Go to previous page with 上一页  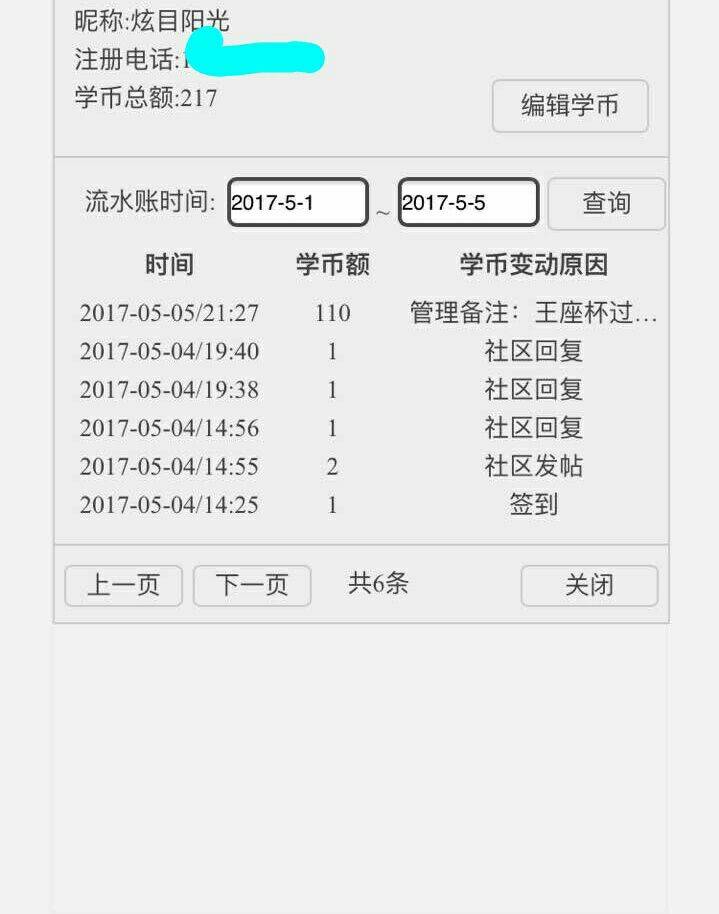[x=123, y=586]
